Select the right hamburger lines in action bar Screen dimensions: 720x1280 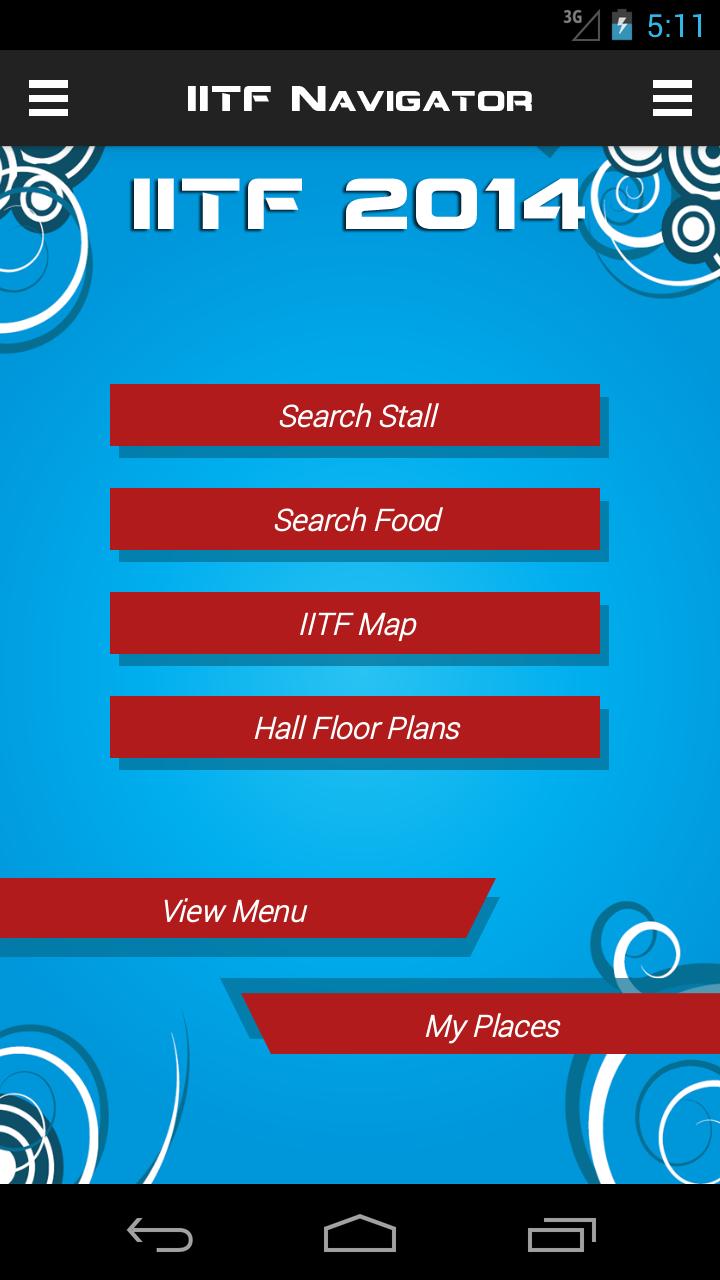[x=673, y=97]
